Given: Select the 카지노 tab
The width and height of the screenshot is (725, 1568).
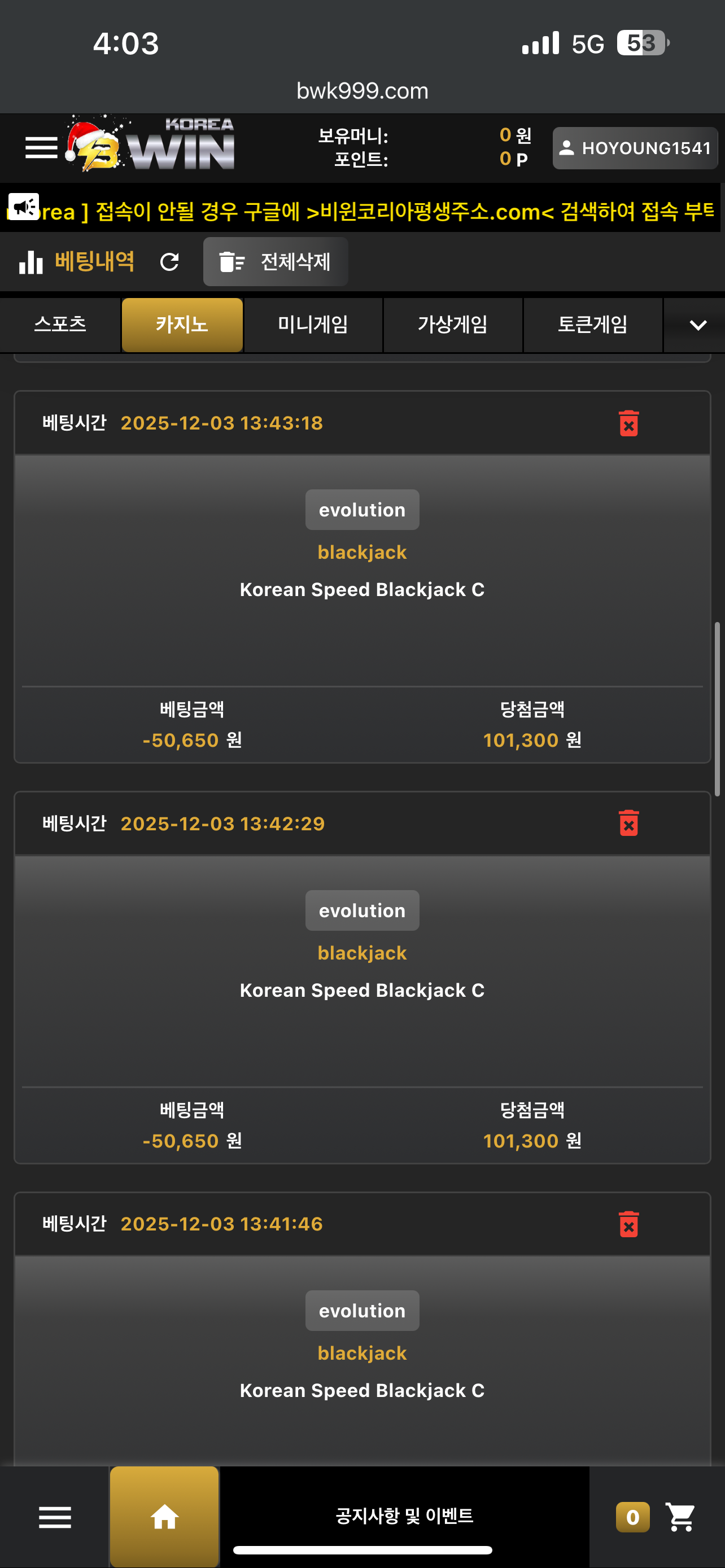Looking at the screenshot, I should pyautogui.click(x=182, y=325).
